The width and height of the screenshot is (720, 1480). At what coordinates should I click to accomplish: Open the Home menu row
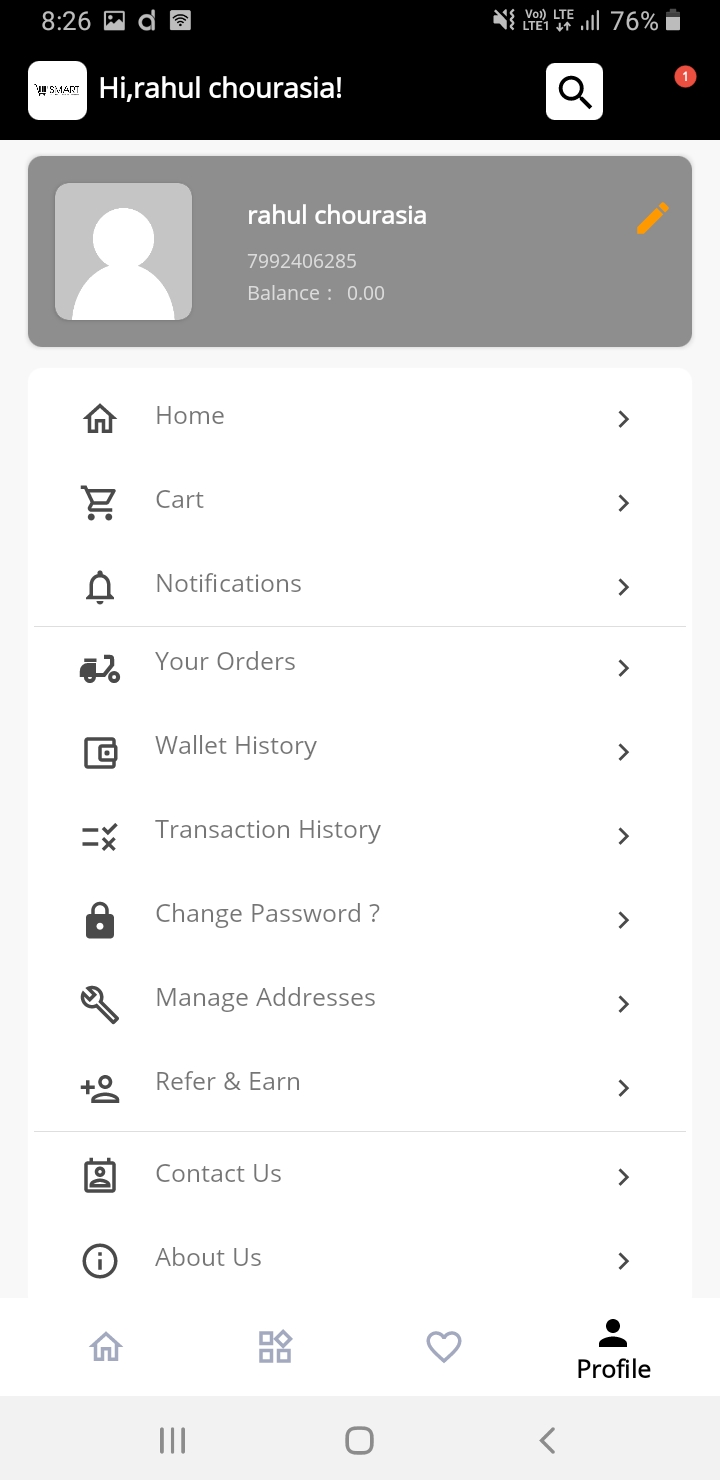point(360,417)
